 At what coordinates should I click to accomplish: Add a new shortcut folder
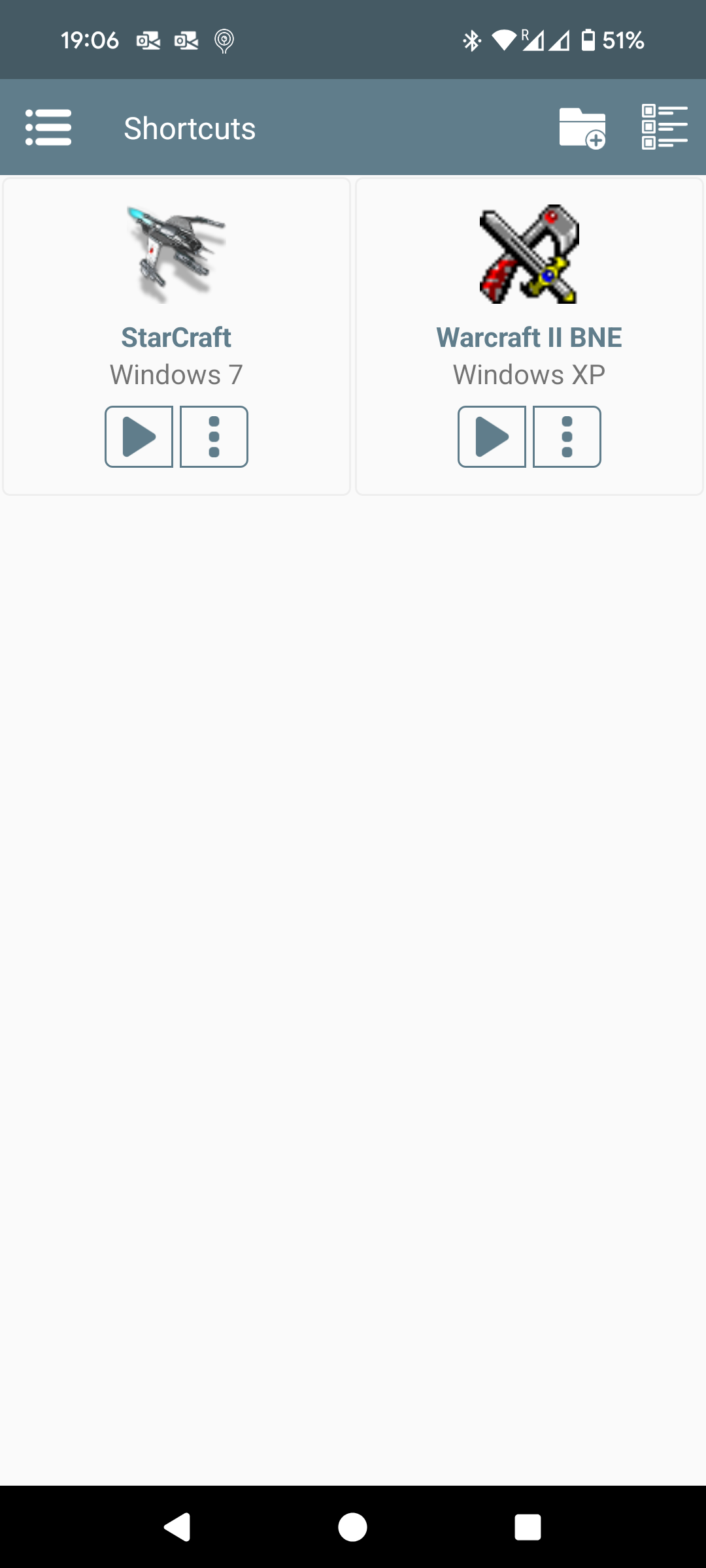click(x=582, y=128)
